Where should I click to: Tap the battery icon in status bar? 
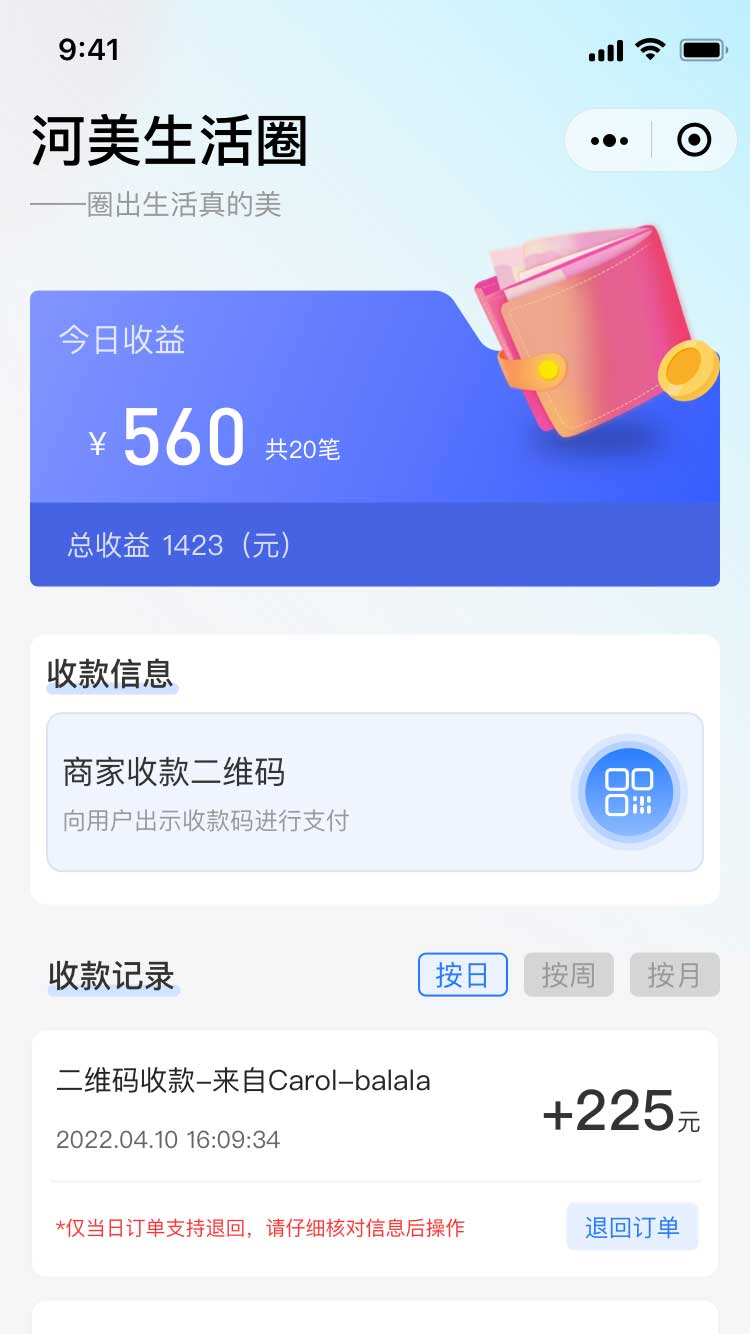(702, 48)
